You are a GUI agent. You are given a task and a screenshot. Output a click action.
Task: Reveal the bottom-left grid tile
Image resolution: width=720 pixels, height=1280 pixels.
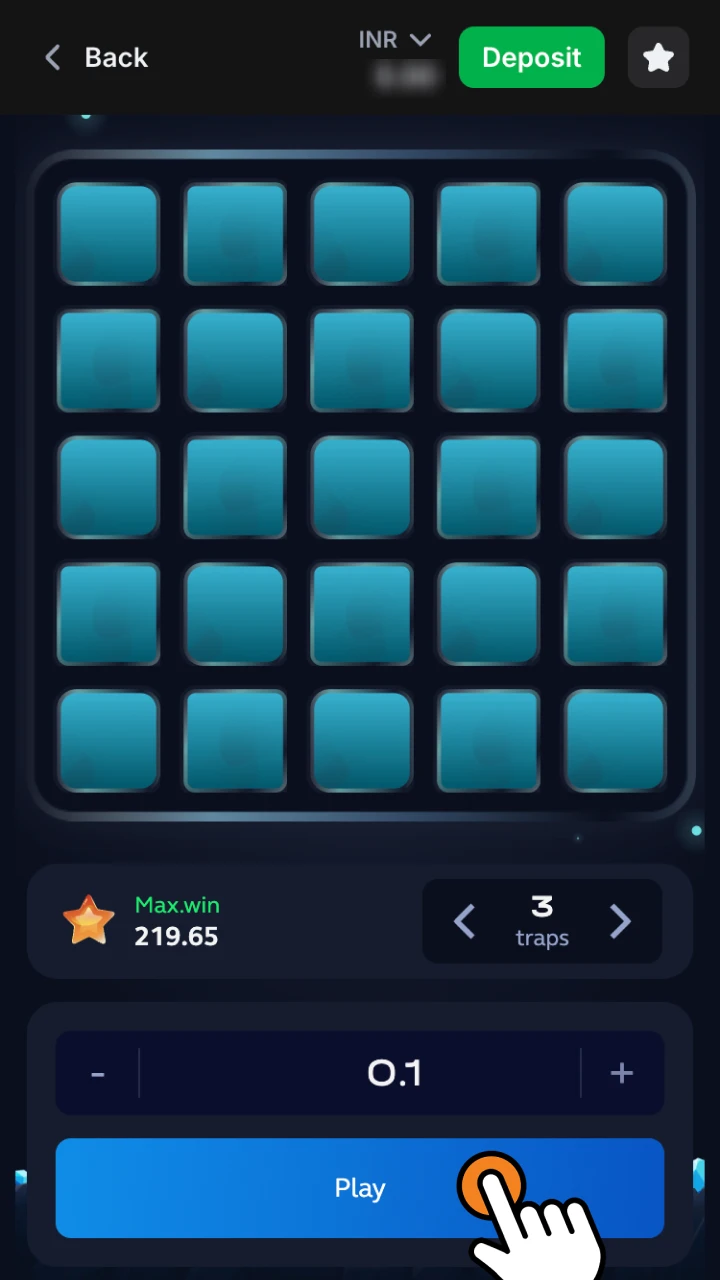point(107,741)
